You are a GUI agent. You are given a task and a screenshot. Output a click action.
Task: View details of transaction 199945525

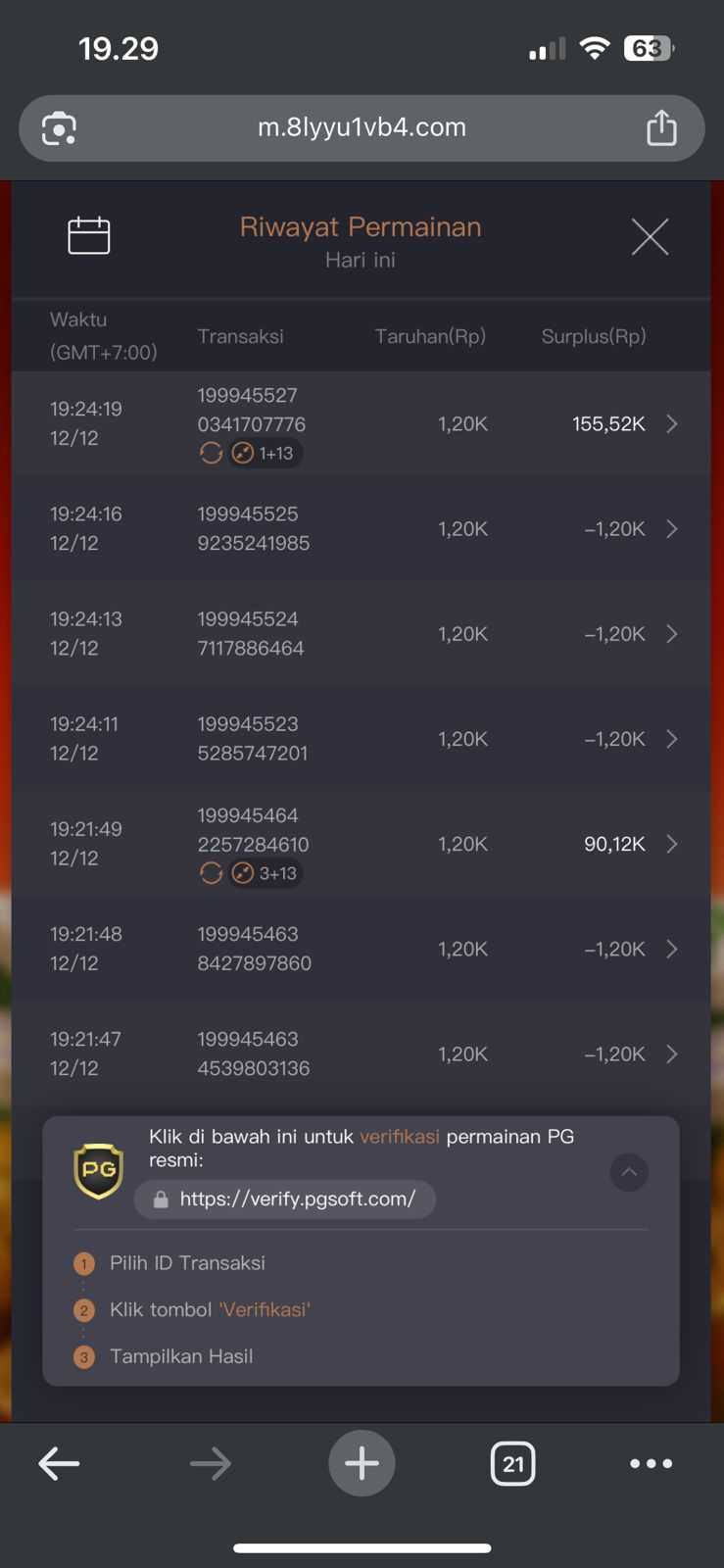(361, 529)
